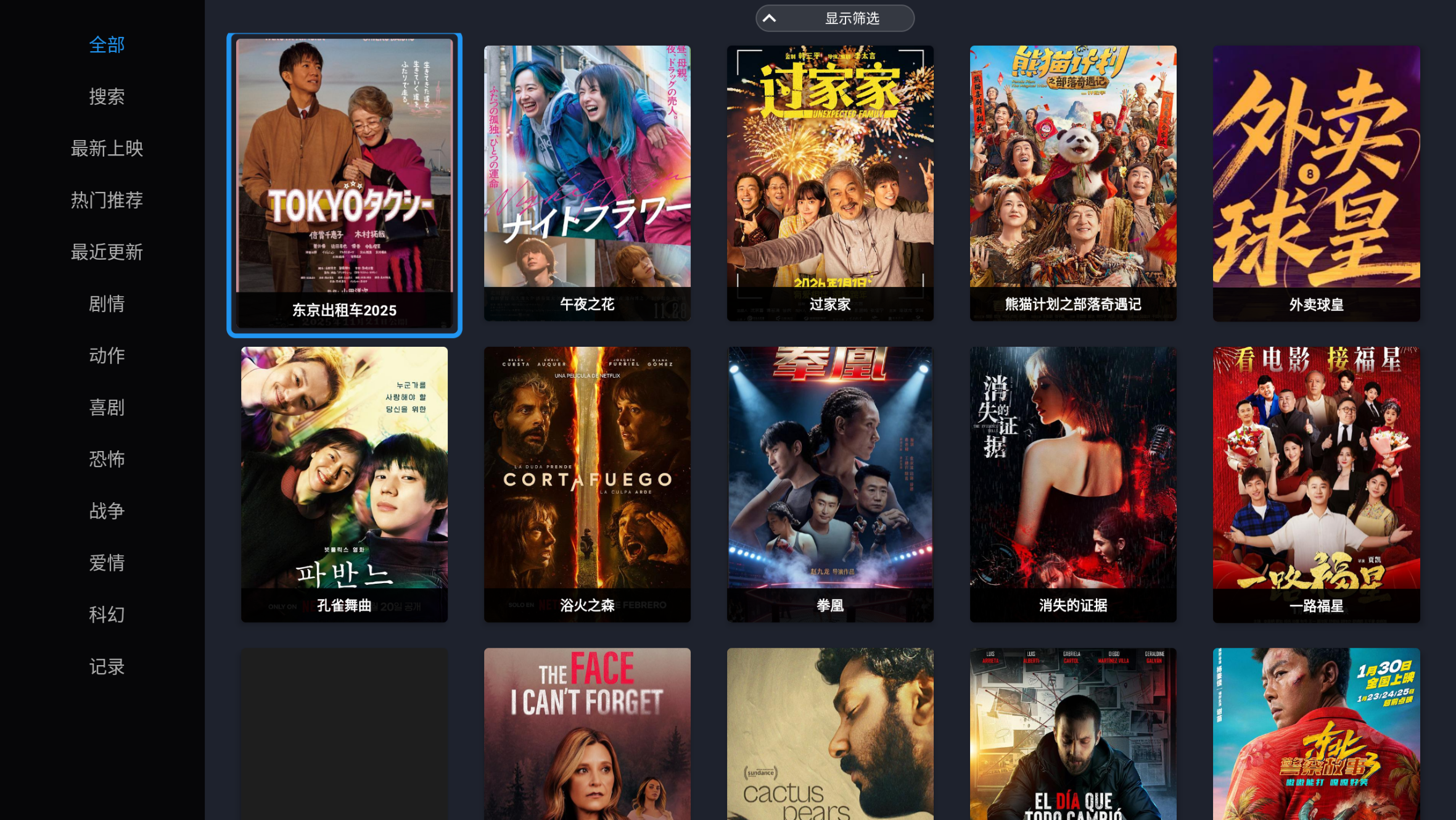Open the 一路福星 movie card
The image size is (1456, 820).
[1316, 484]
